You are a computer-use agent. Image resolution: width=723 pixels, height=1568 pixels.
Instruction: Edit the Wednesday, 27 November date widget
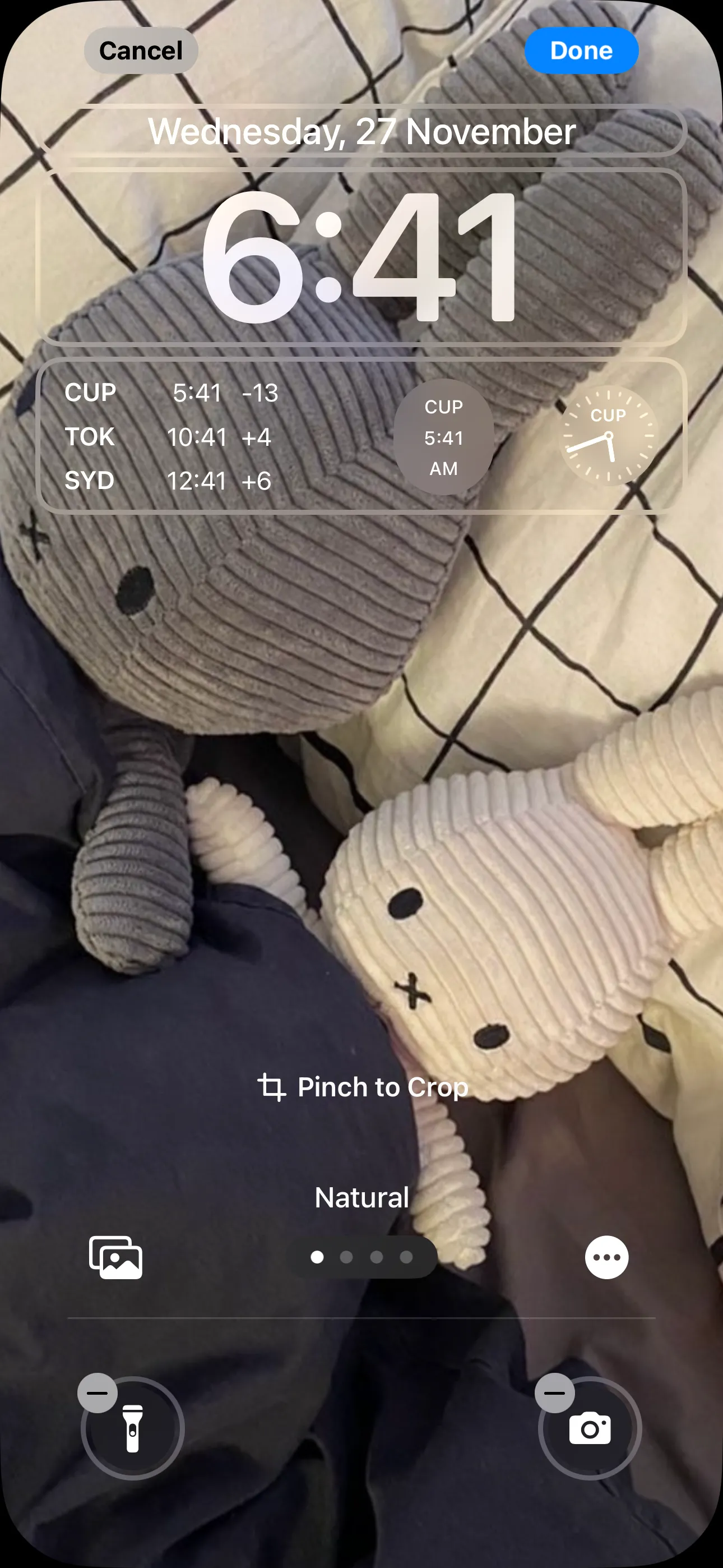coord(362,131)
